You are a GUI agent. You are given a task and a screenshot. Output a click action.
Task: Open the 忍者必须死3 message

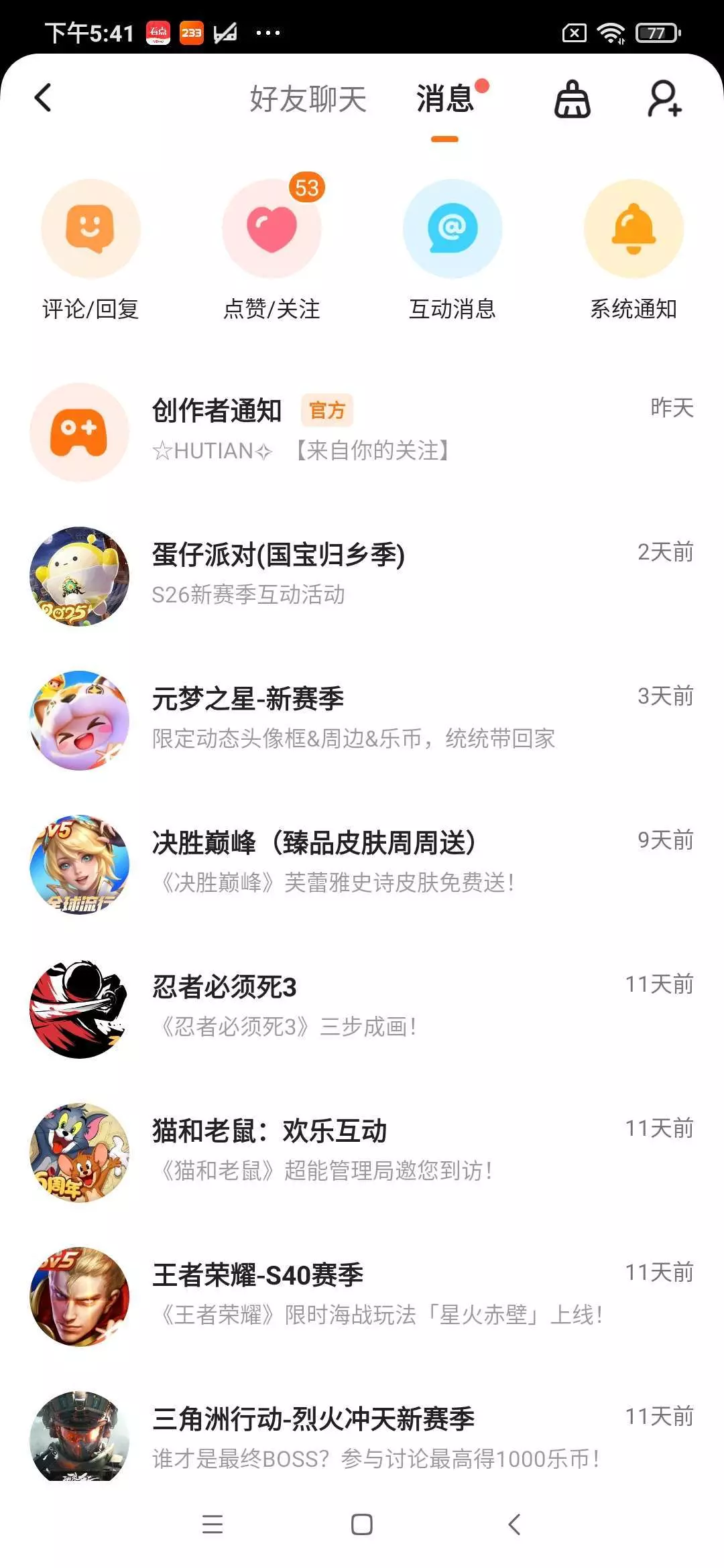(x=362, y=1007)
